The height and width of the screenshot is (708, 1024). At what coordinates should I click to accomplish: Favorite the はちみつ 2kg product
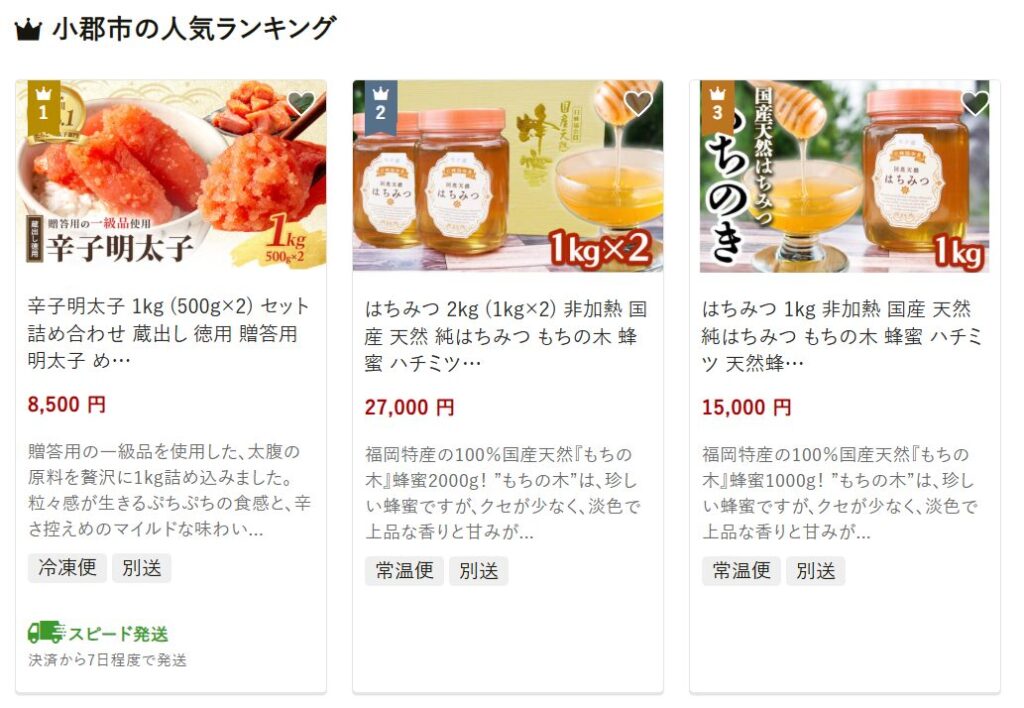tap(638, 103)
